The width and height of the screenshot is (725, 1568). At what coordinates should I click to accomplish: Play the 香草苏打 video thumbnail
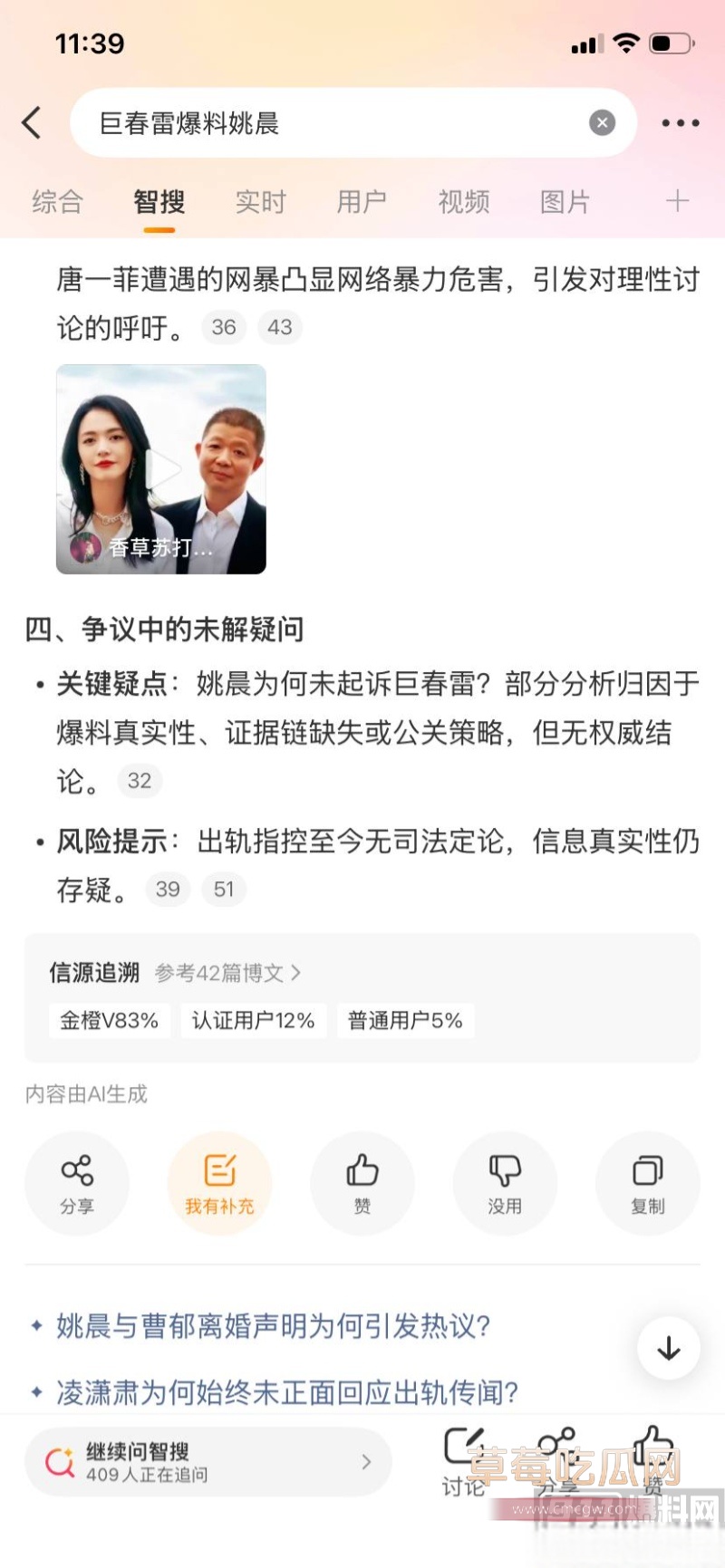click(x=160, y=467)
